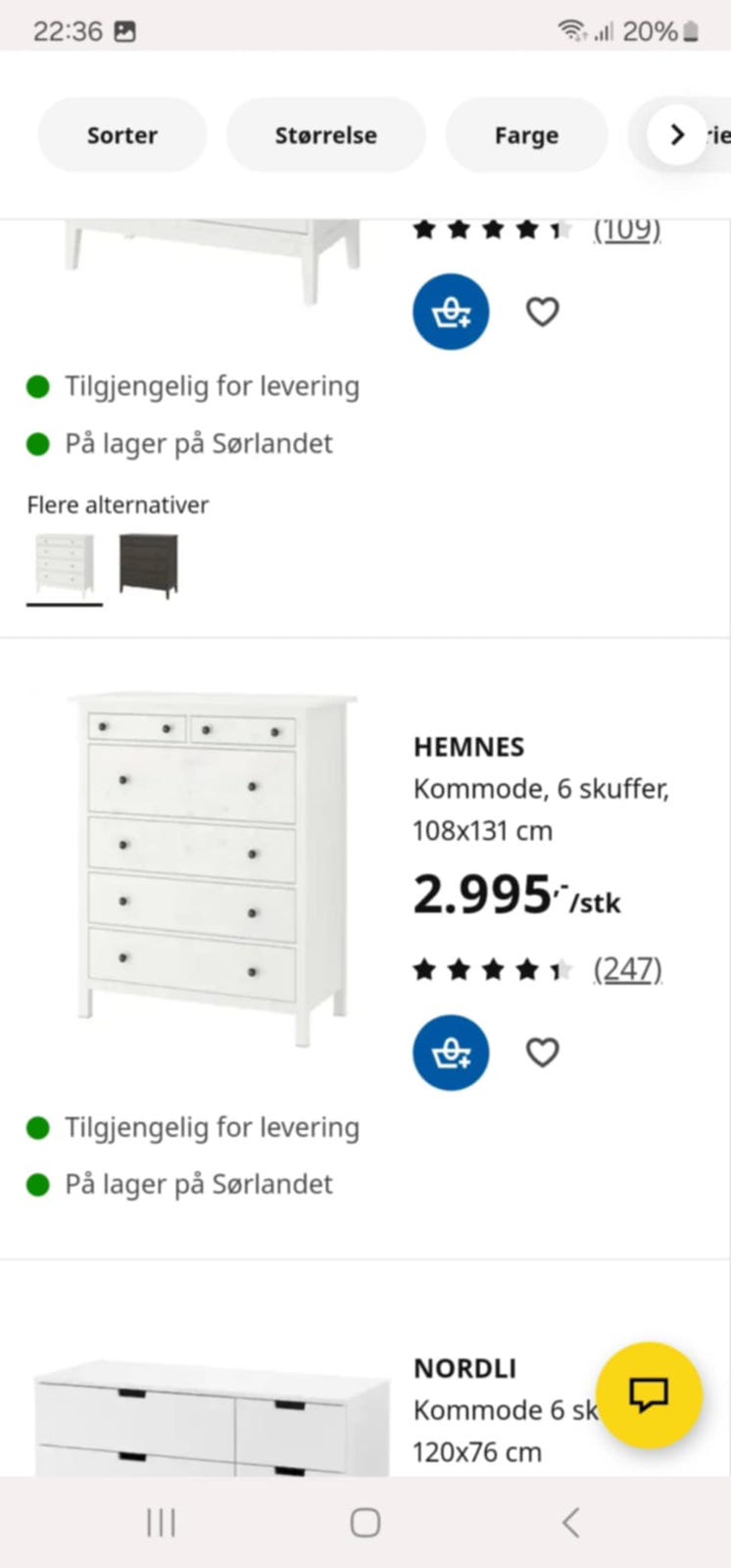
Task: Open the Farge filter chip
Action: click(x=526, y=135)
